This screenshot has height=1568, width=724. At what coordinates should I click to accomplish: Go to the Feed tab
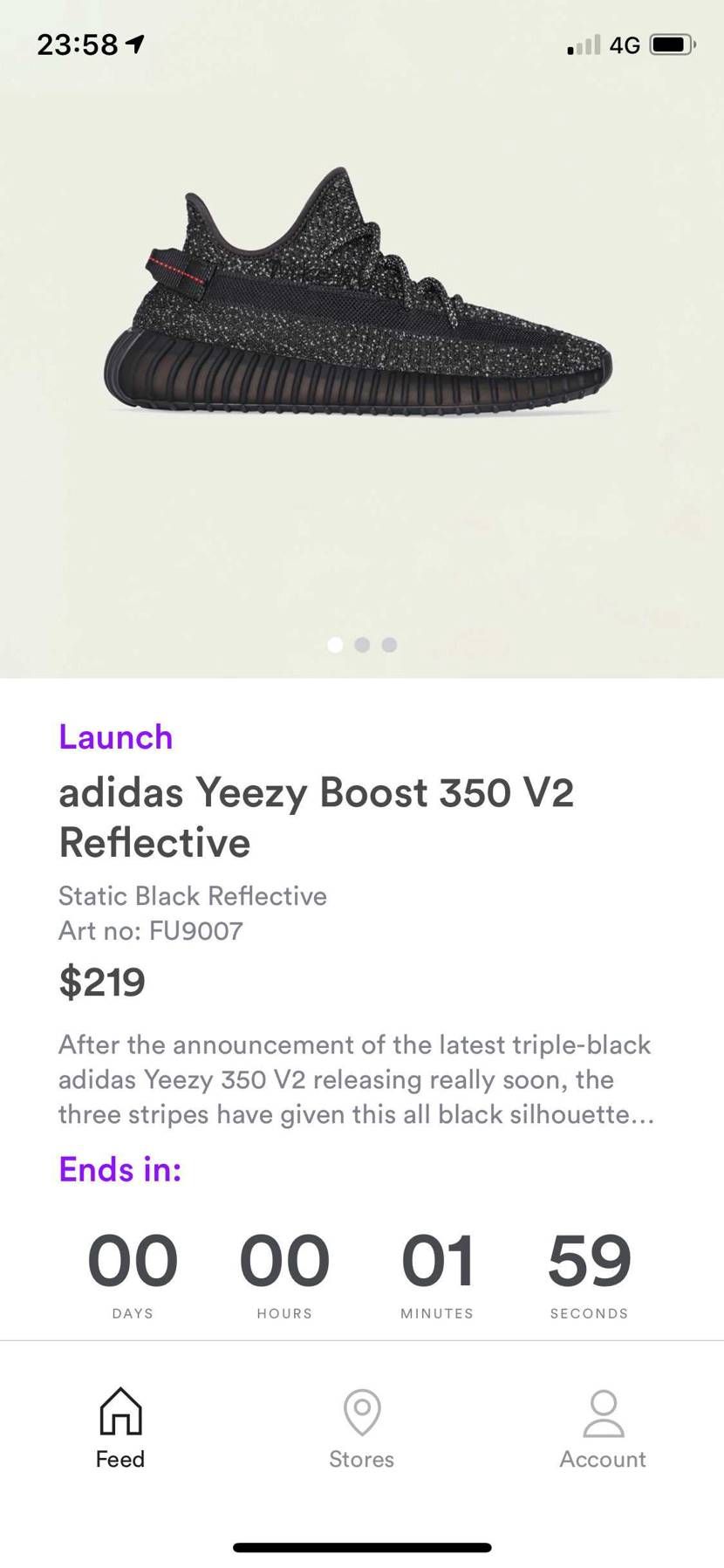[x=120, y=1428]
